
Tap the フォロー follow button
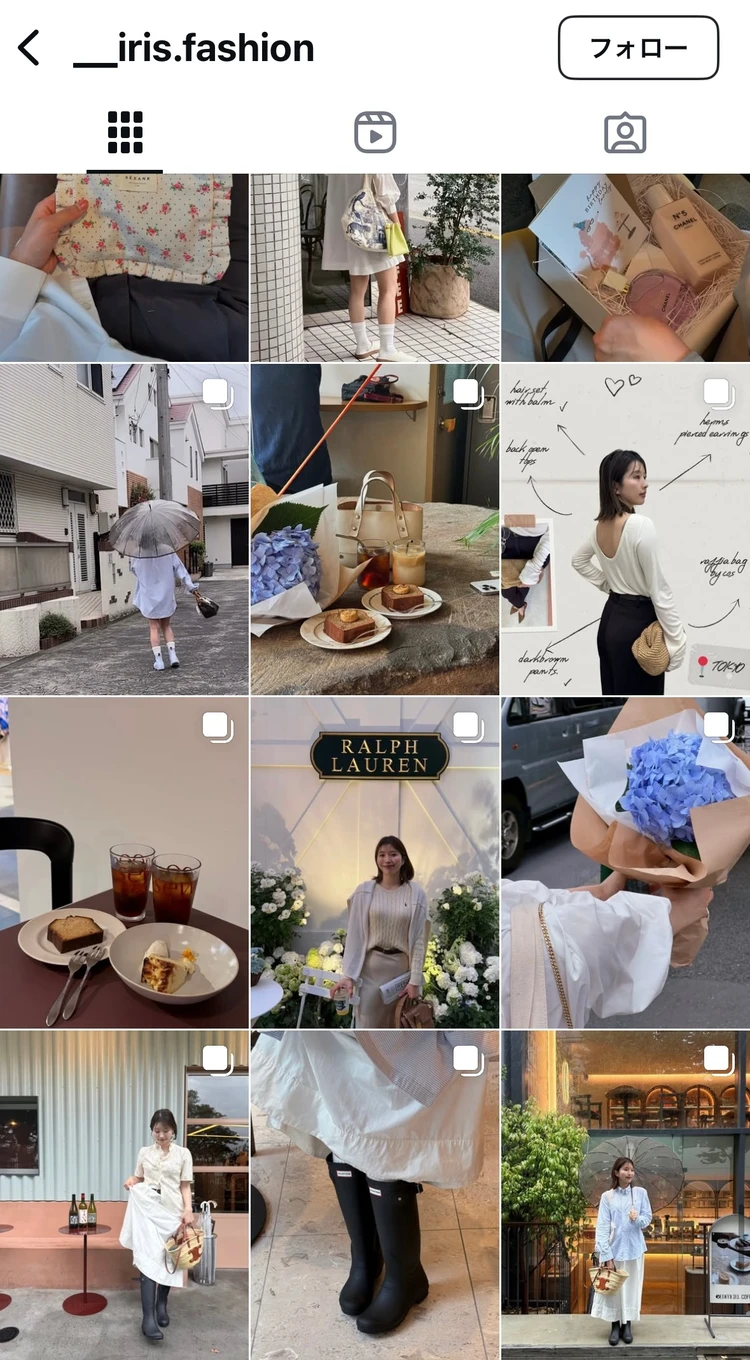point(638,48)
